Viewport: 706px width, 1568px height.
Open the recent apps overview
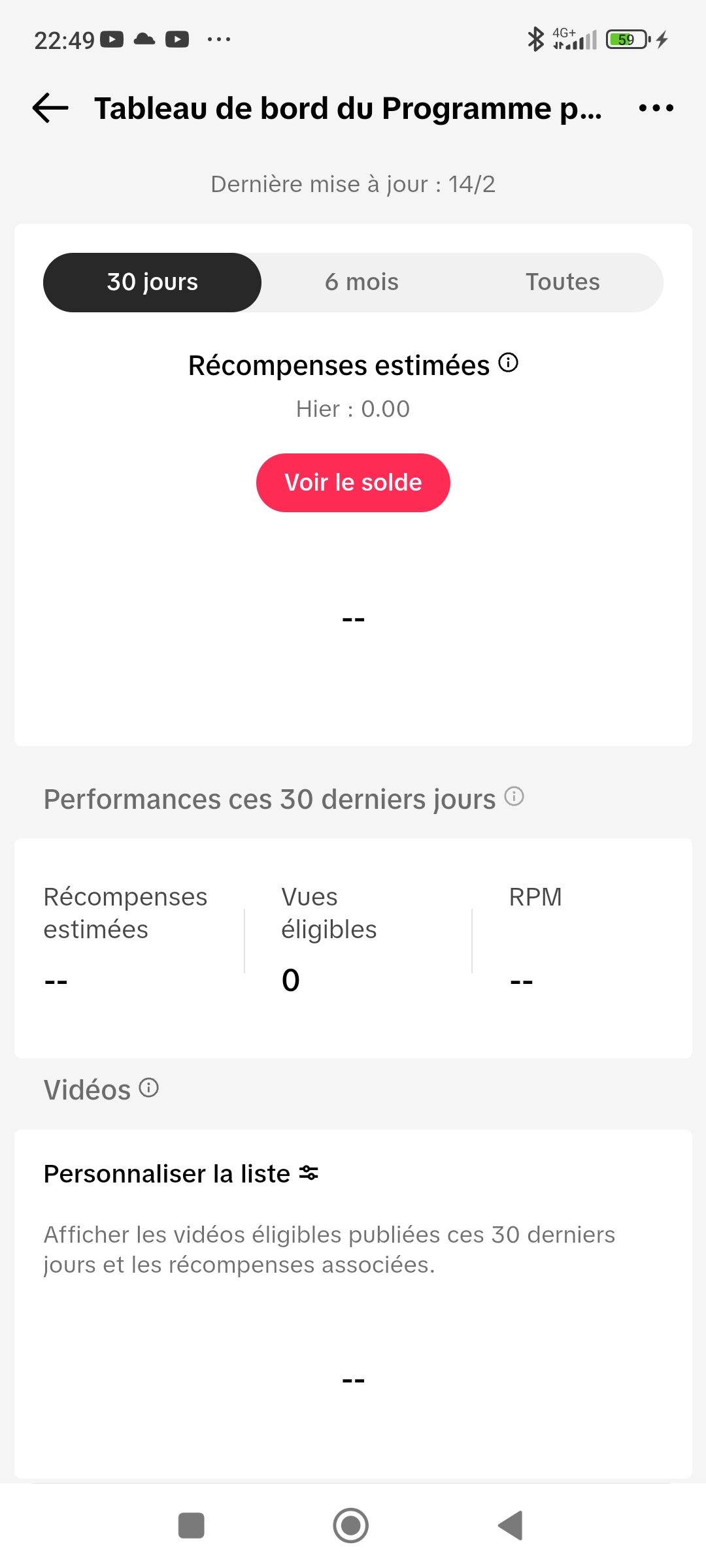(x=192, y=1526)
